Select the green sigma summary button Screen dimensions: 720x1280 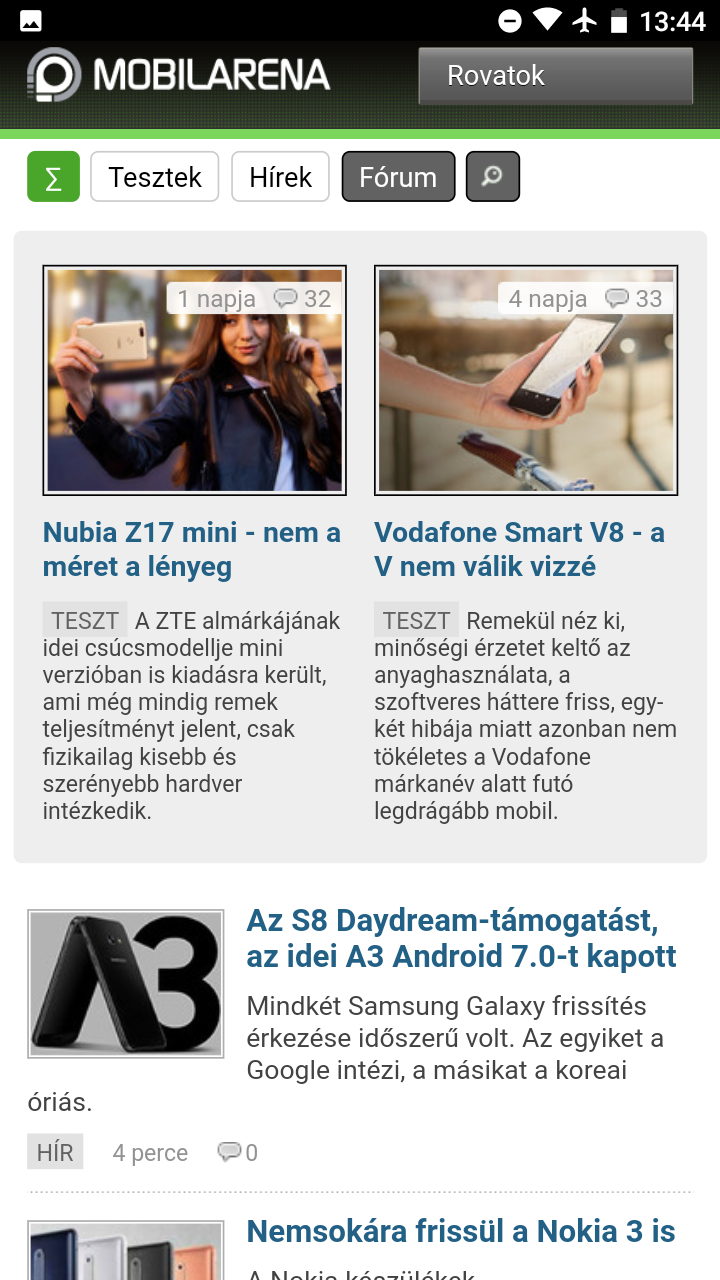pyautogui.click(x=53, y=177)
